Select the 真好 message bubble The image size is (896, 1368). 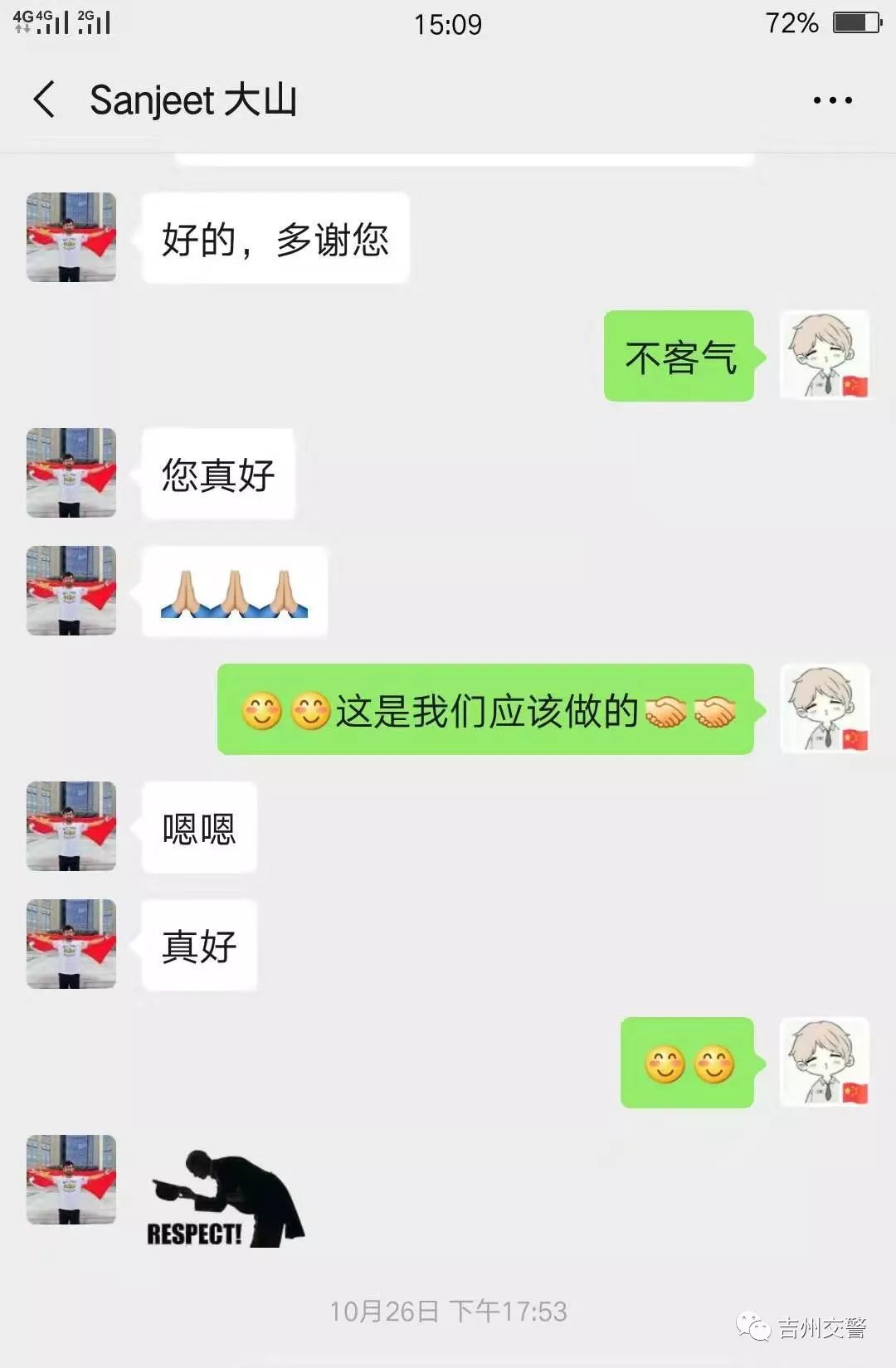coord(197,945)
